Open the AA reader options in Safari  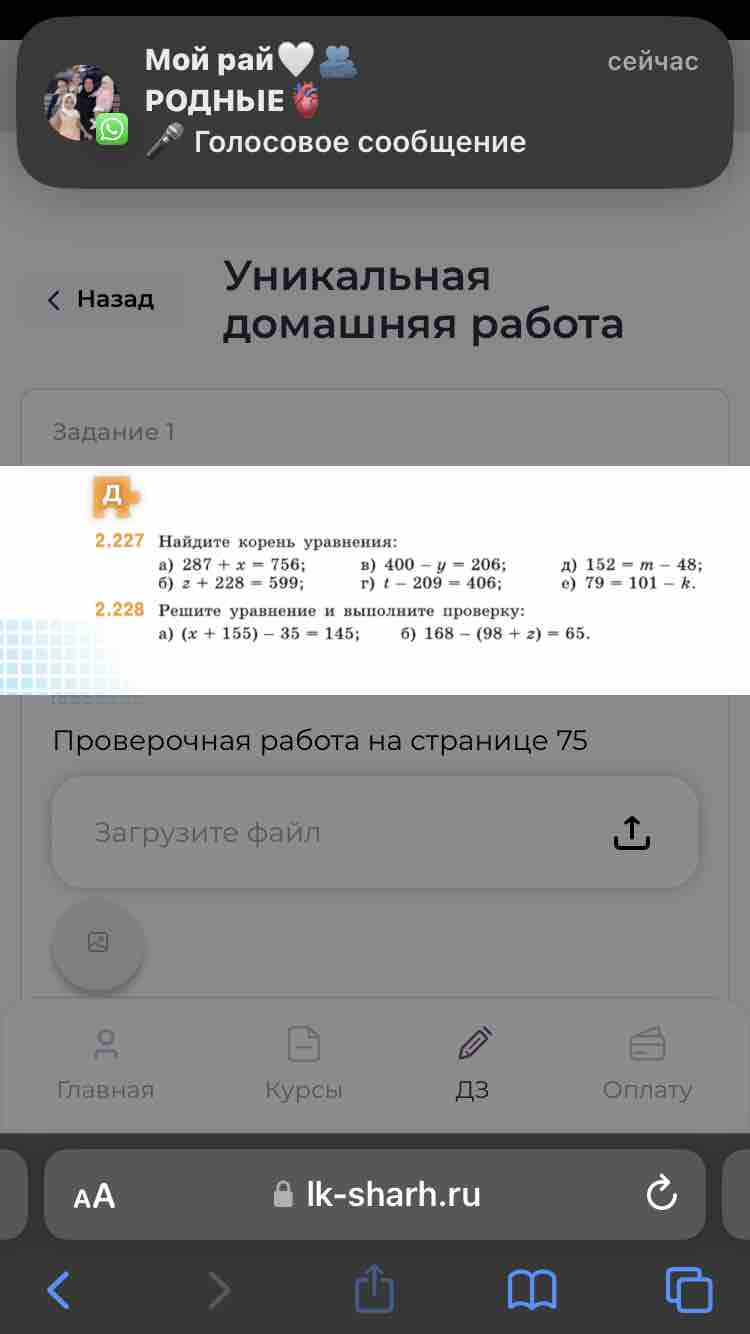click(x=95, y=1195)
